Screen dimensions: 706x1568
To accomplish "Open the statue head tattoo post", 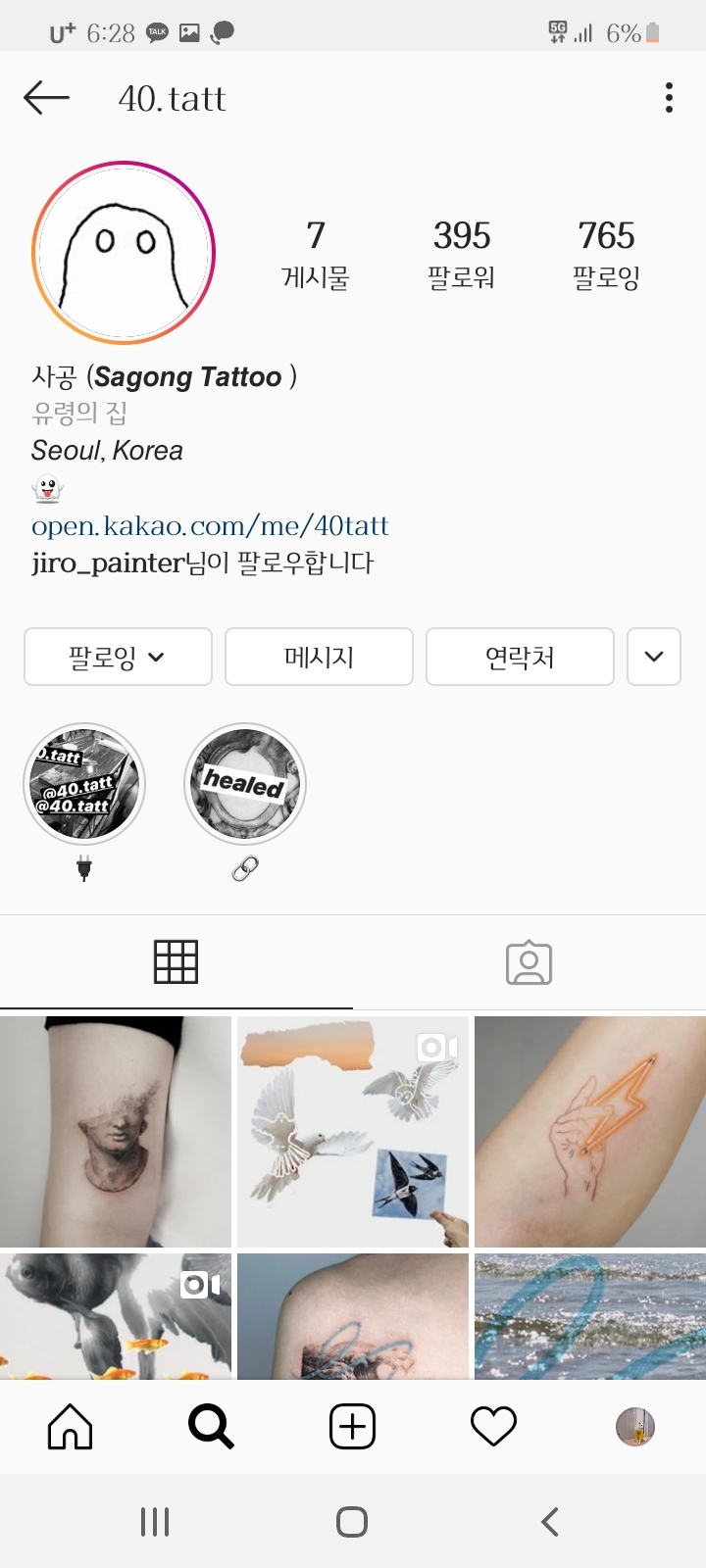I will pos(116,1132).
